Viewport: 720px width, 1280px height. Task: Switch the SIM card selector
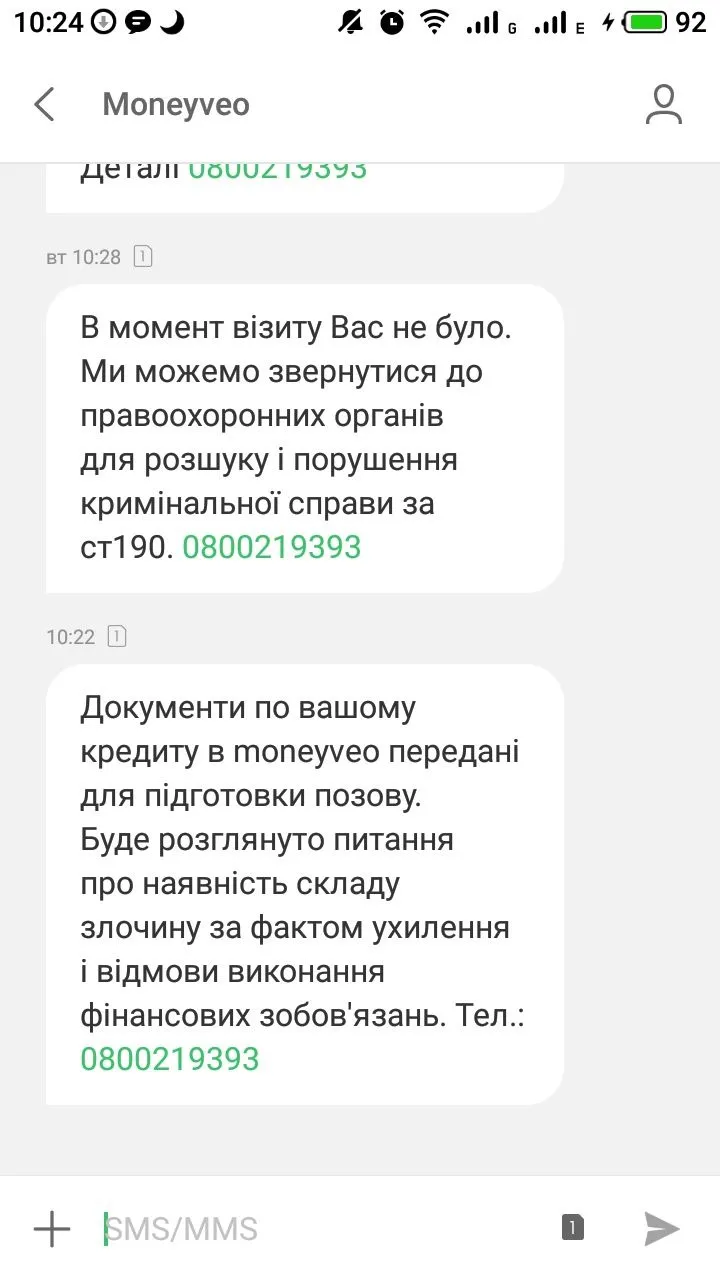pyautogui.click(x=572, y=1228)
